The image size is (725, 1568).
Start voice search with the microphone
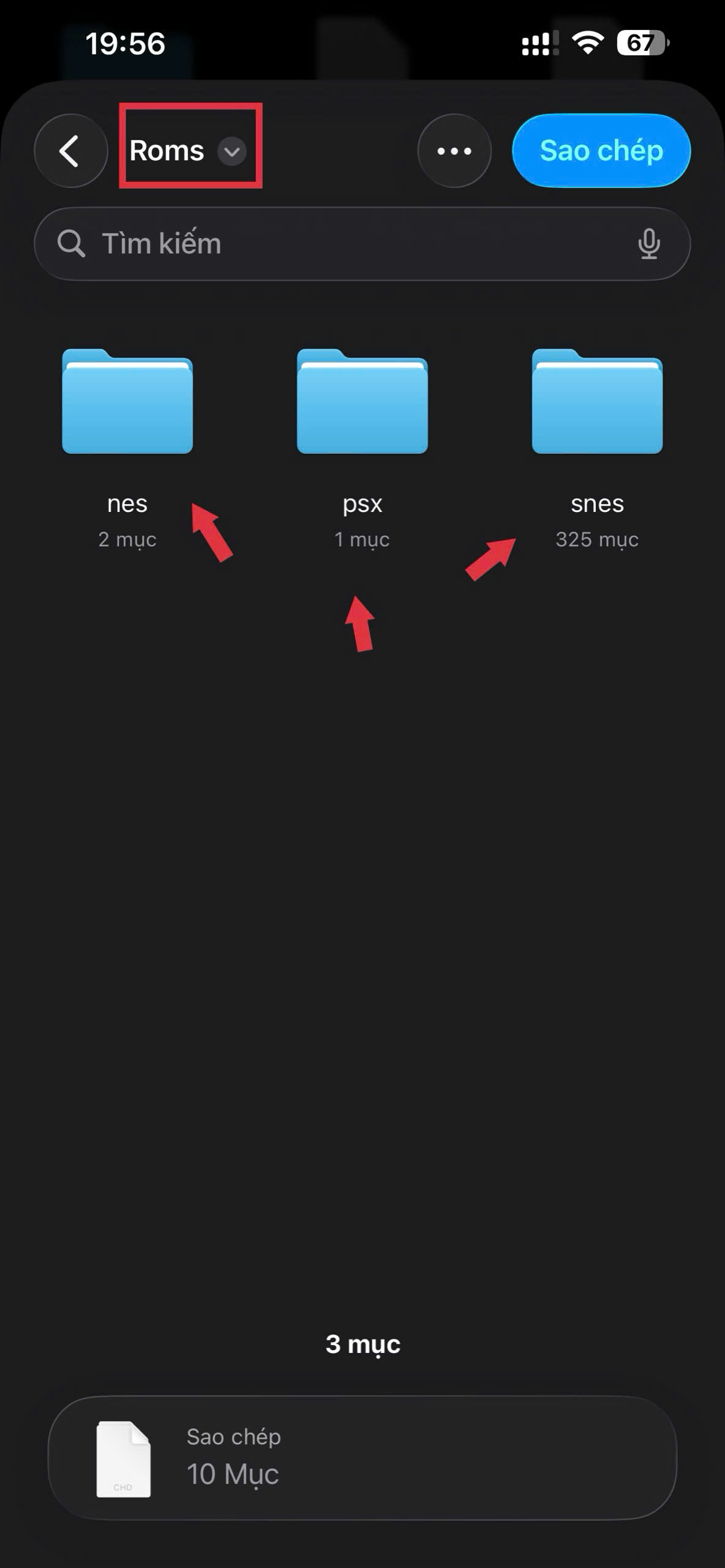648,244
